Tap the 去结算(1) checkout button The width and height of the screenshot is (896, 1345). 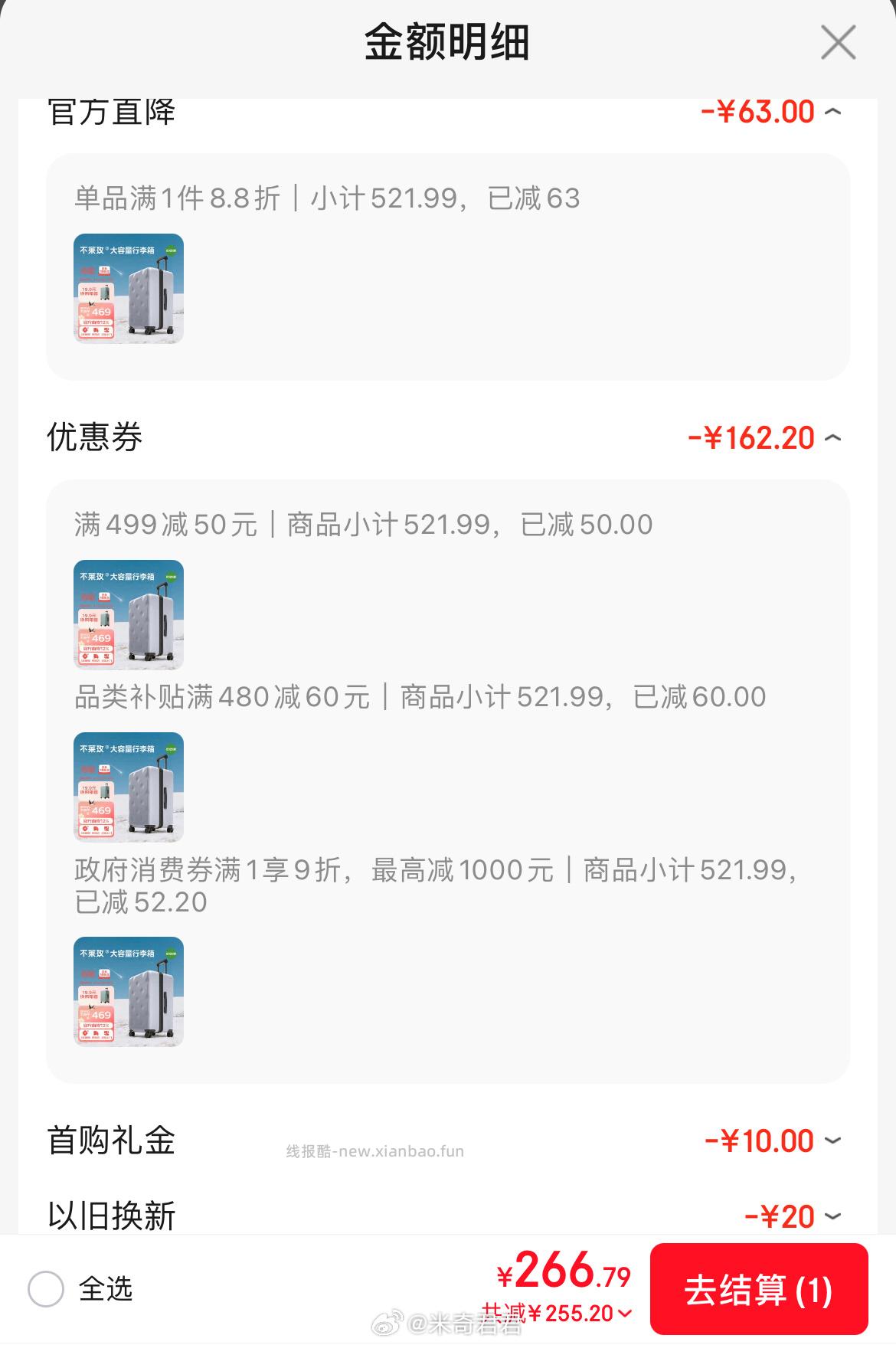tap(757, 1291)
